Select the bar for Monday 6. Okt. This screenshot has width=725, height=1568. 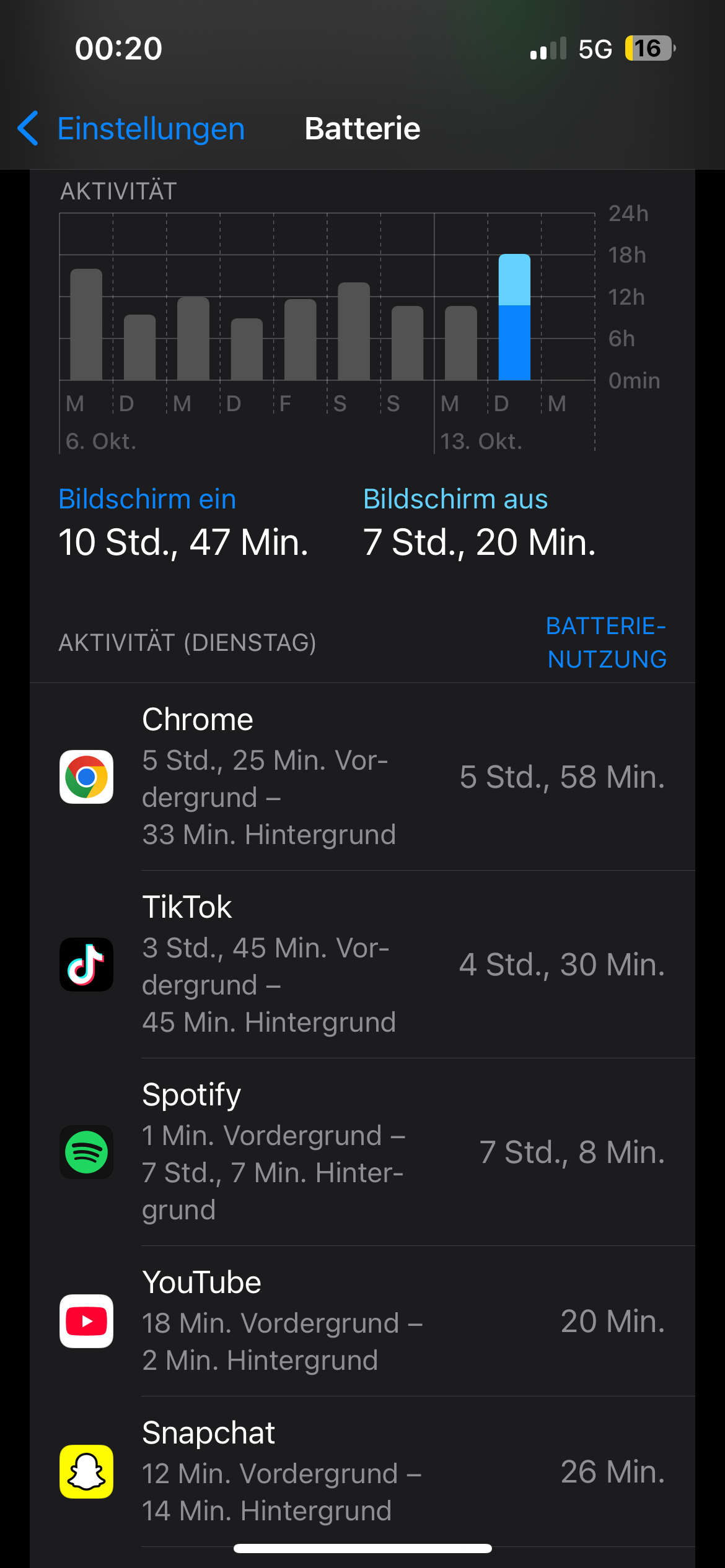click(86, 324)
